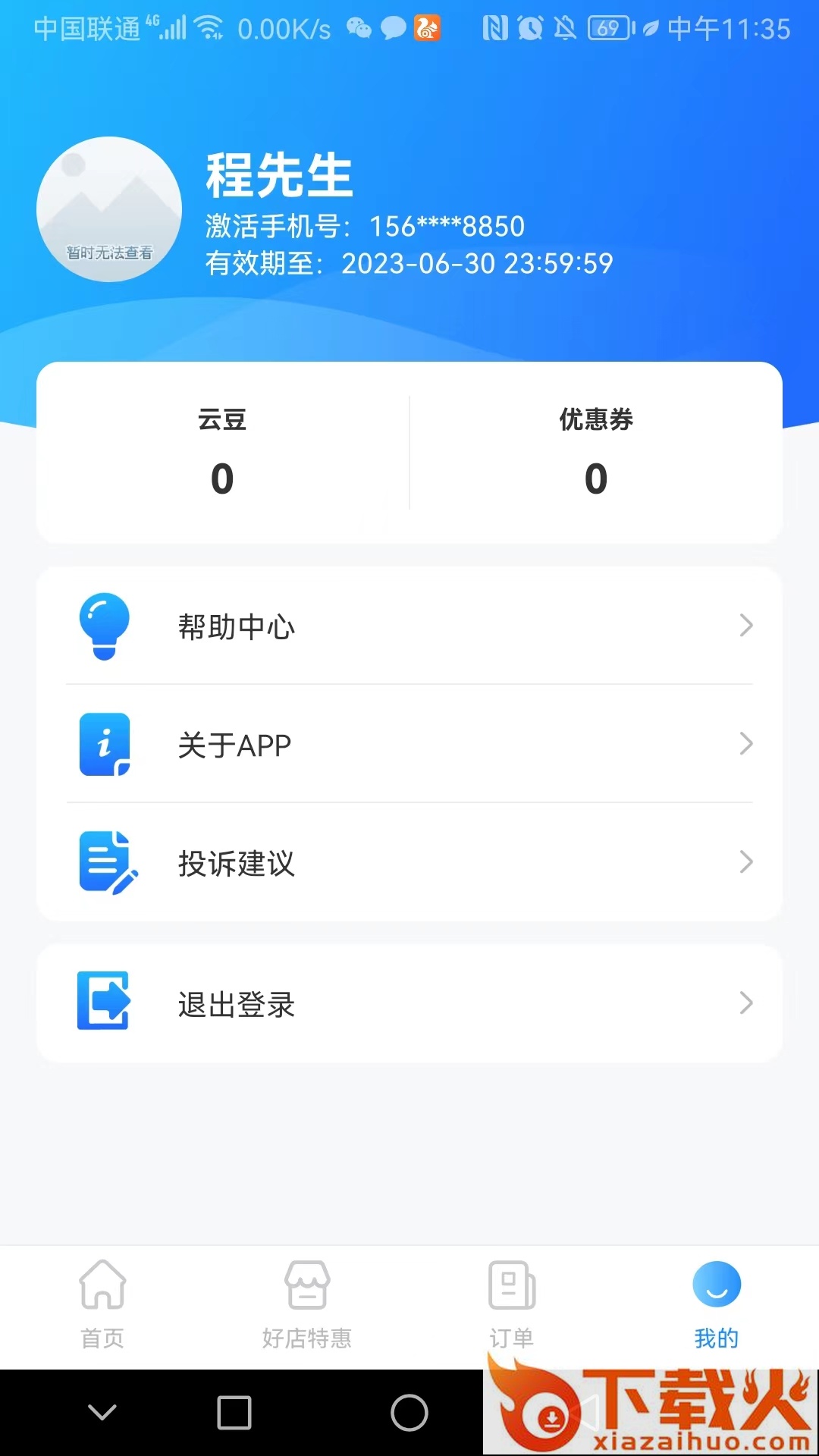Select the 我的 tab

point(716,1304)
